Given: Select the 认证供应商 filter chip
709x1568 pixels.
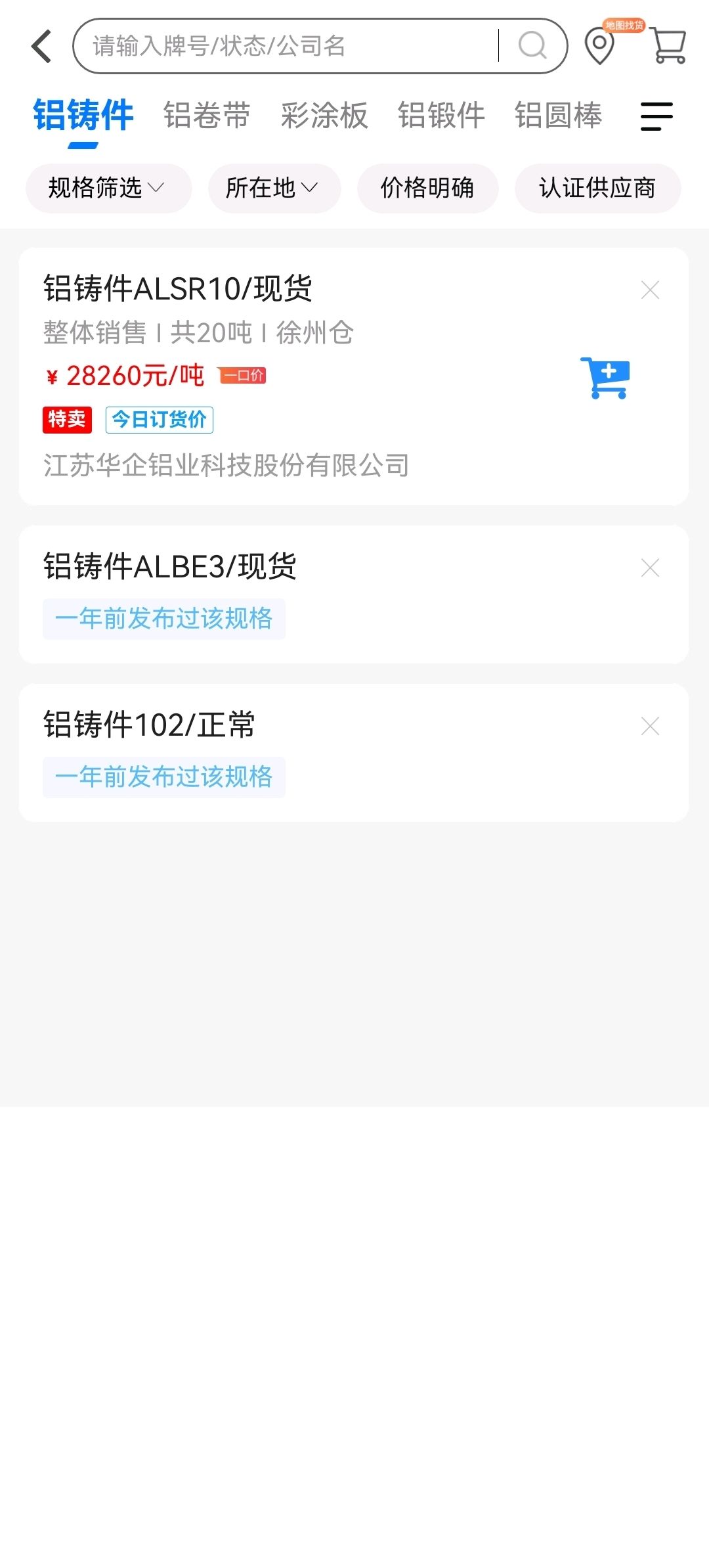Looking at the screenshot, I should tap(597, 188).
